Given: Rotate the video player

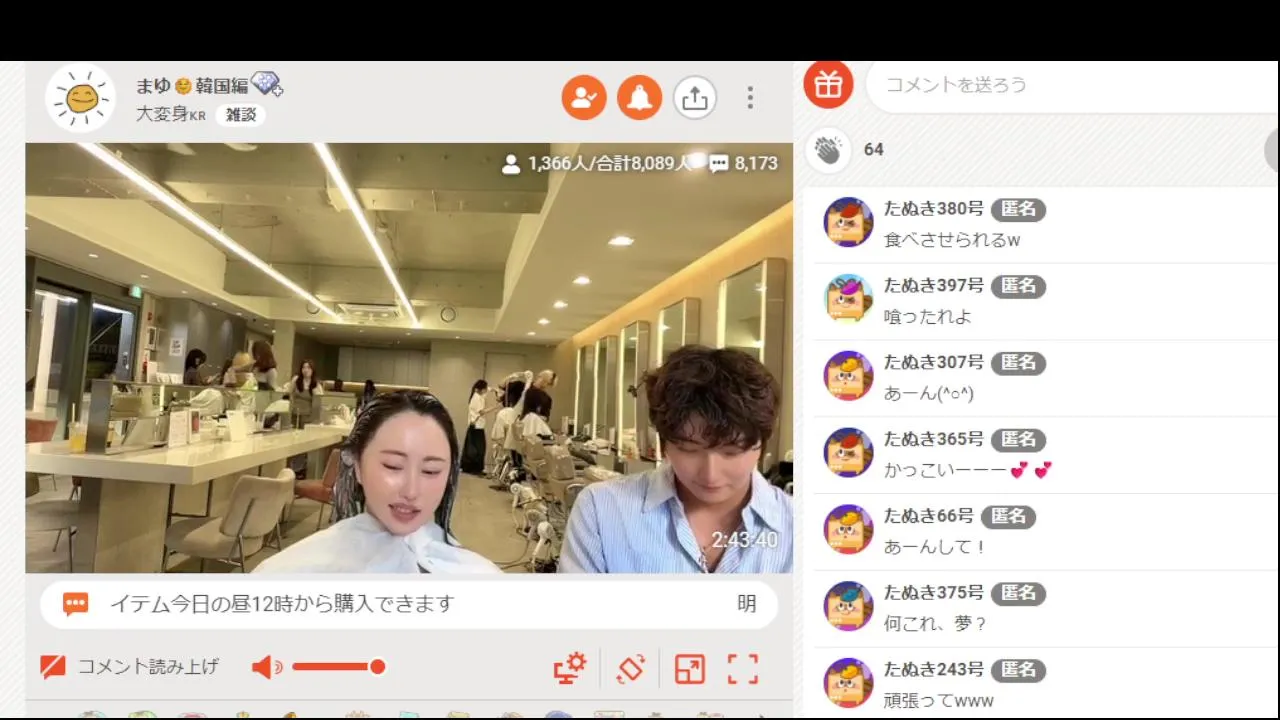Looking at the screenshot, I should 630,668.
